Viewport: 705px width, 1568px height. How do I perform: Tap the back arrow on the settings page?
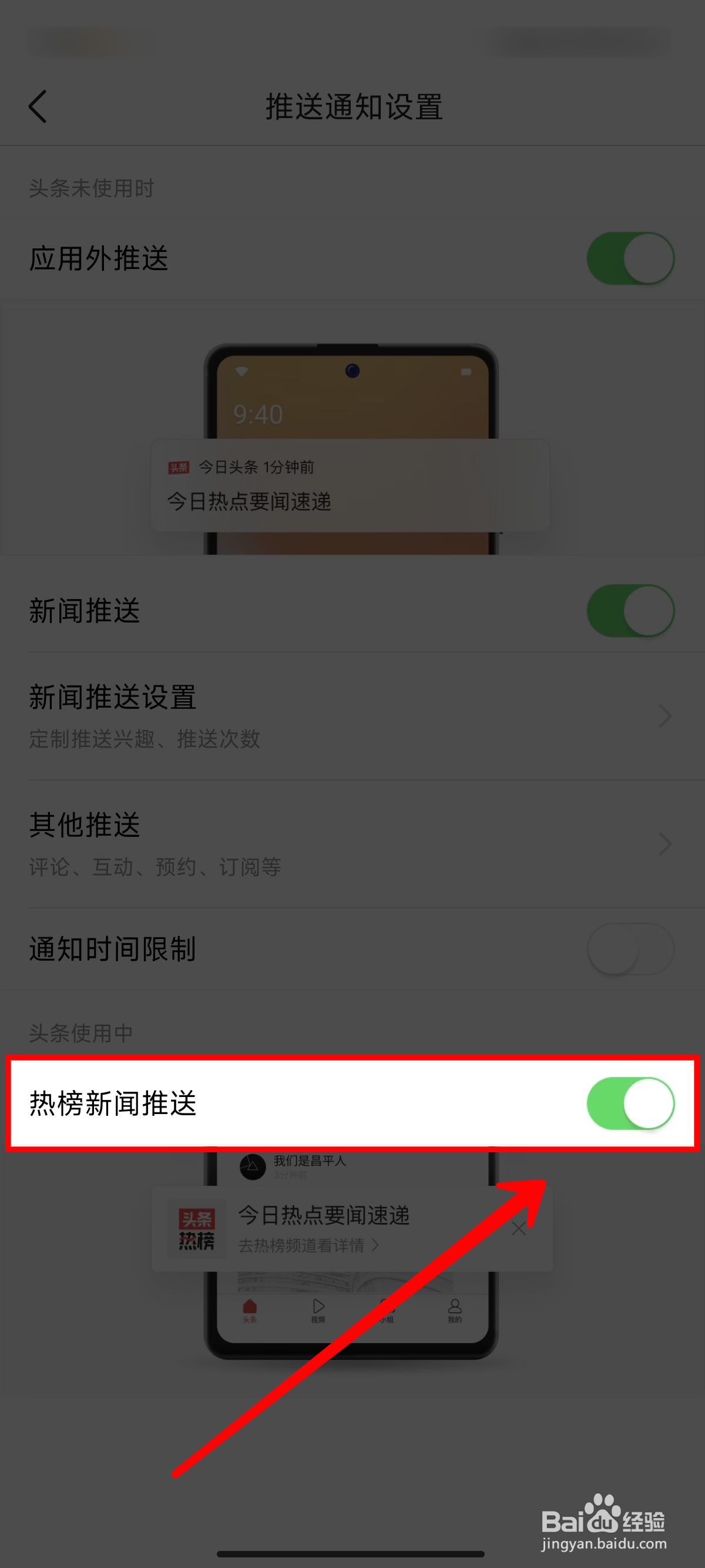click(x=38, y=107)
